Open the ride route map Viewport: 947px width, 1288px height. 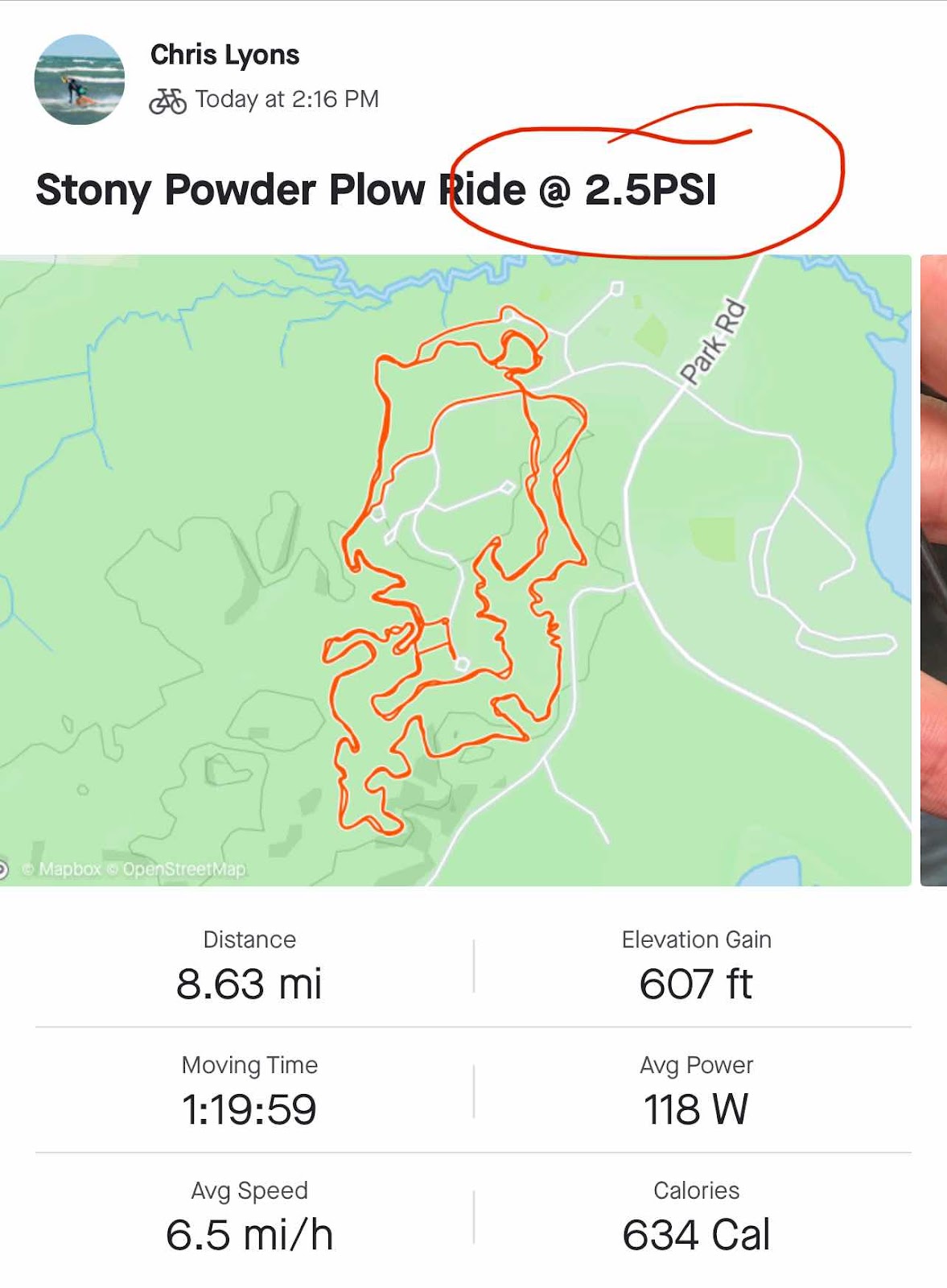455,570
